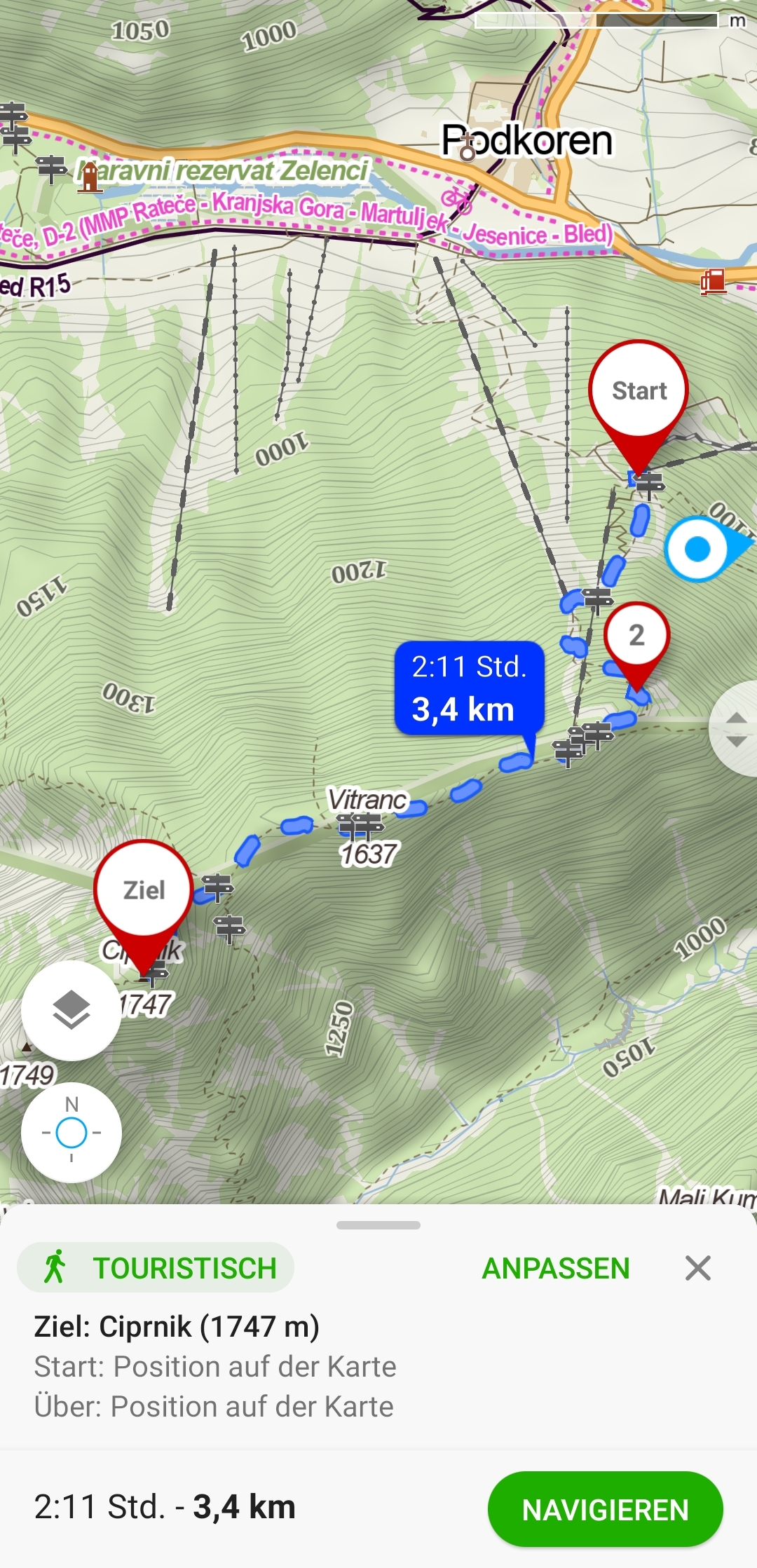The image size is (757, 1568).
Task: Open the map layers button
Action: [71, 1010]
